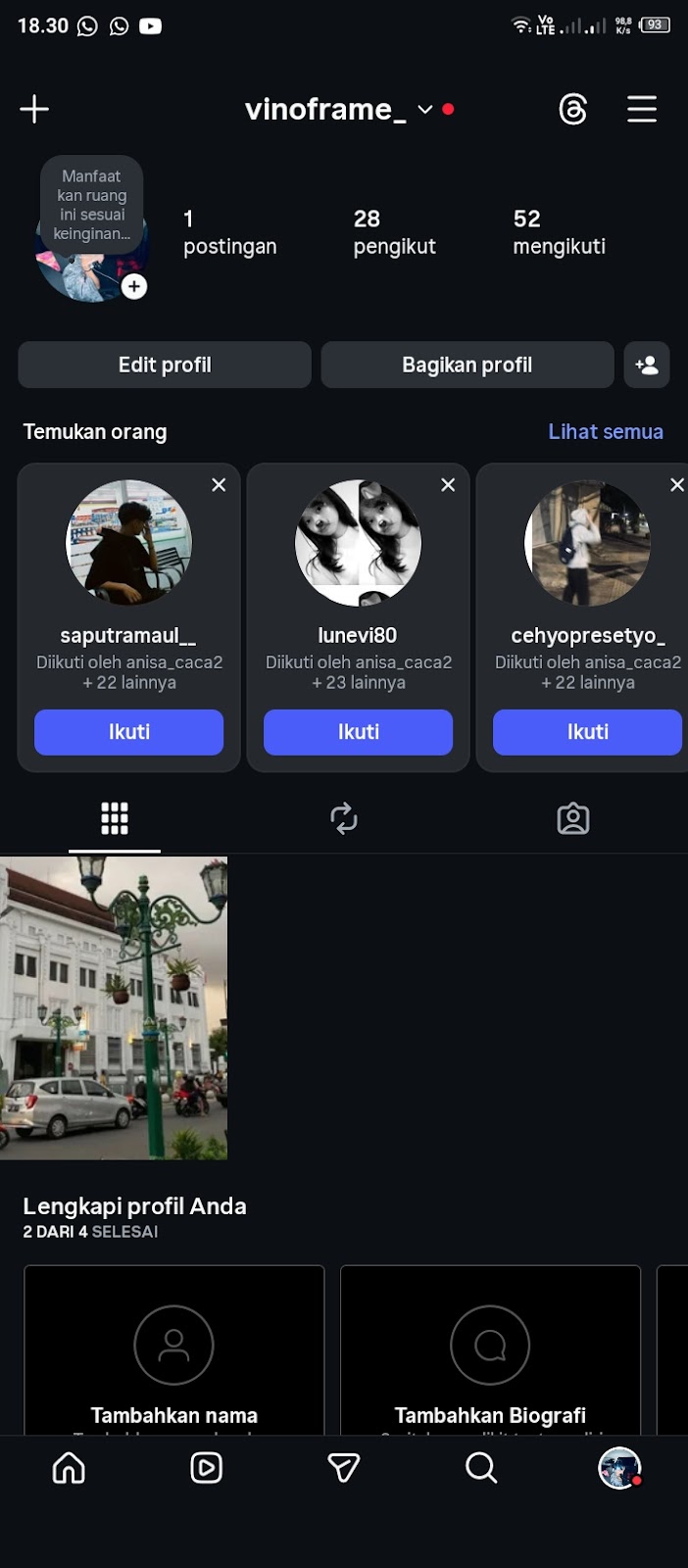Follow cehyopresetyo_ with Ikuti
688x1568 pixels.
tap(587, 732)
